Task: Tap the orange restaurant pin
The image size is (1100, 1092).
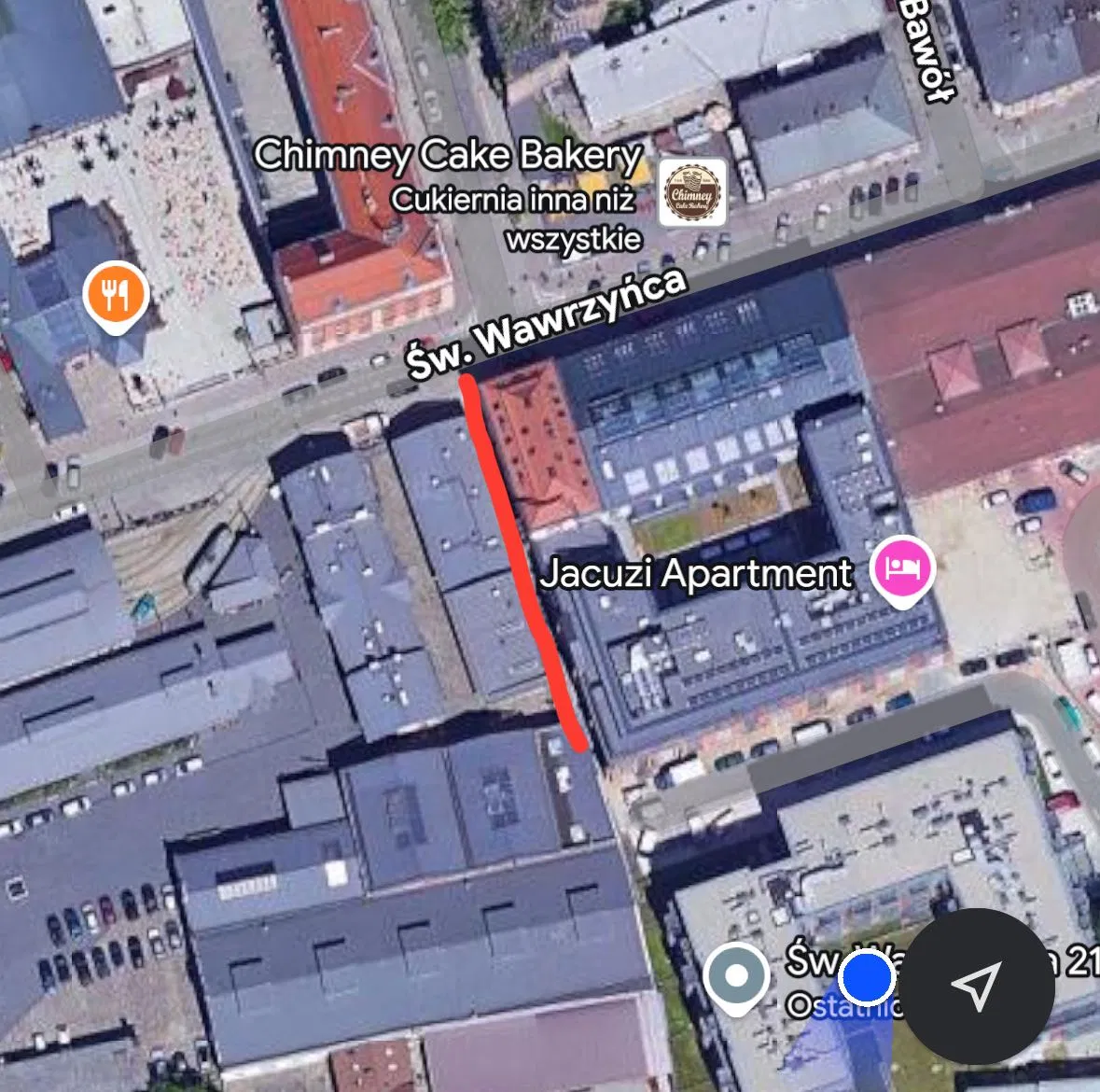Action: [116, 293]
